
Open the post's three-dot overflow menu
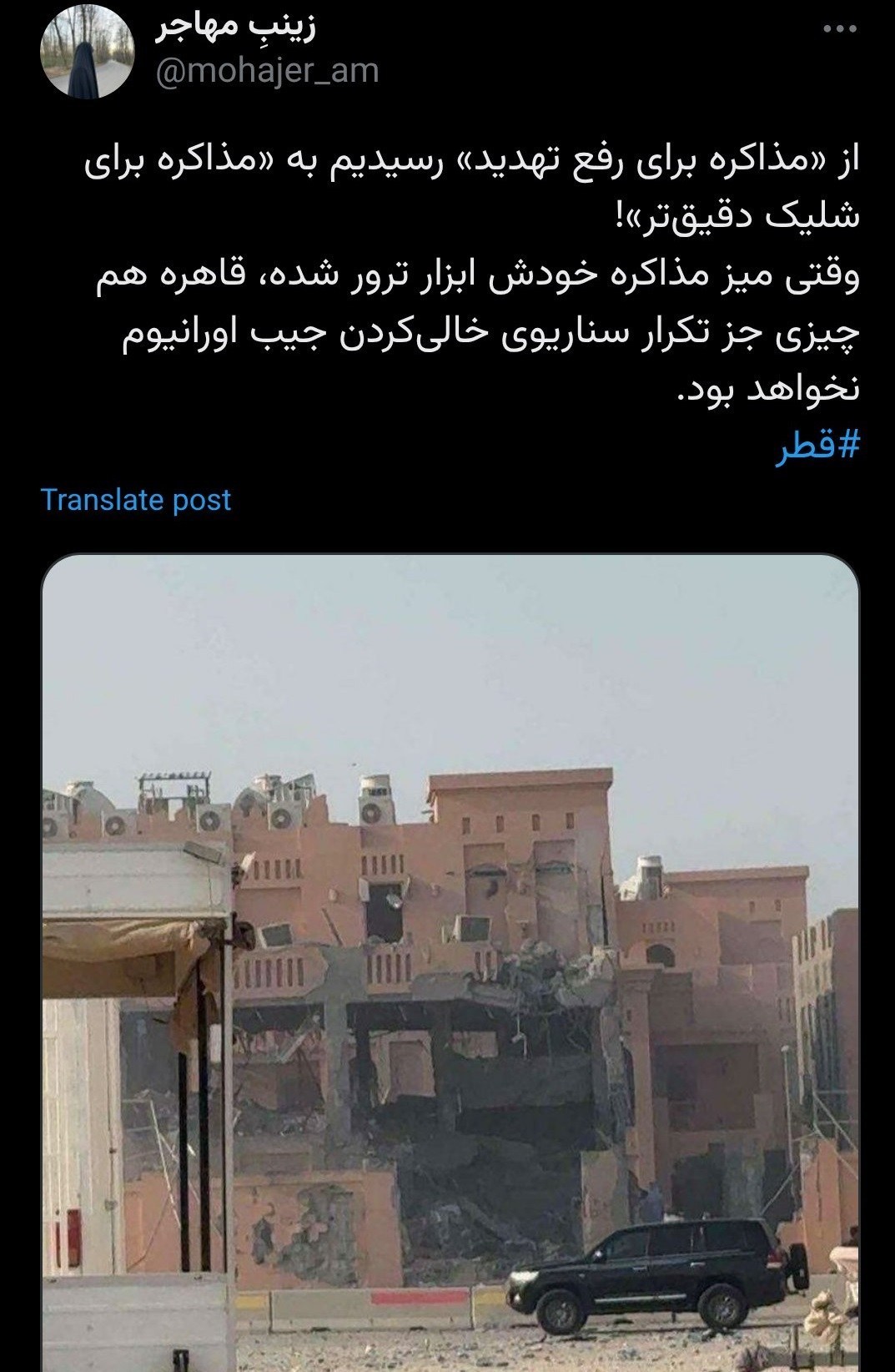840,29
